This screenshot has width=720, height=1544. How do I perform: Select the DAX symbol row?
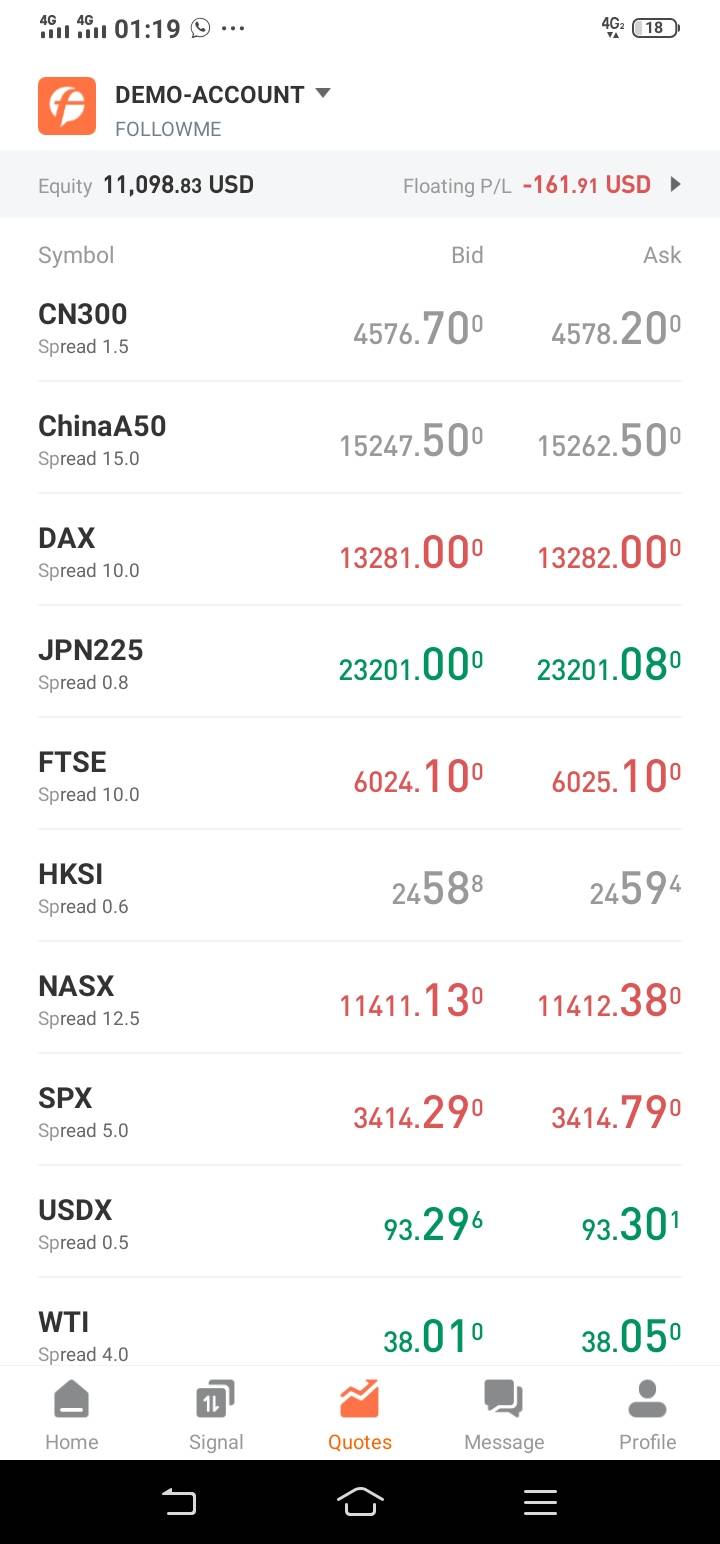(360, 550)
